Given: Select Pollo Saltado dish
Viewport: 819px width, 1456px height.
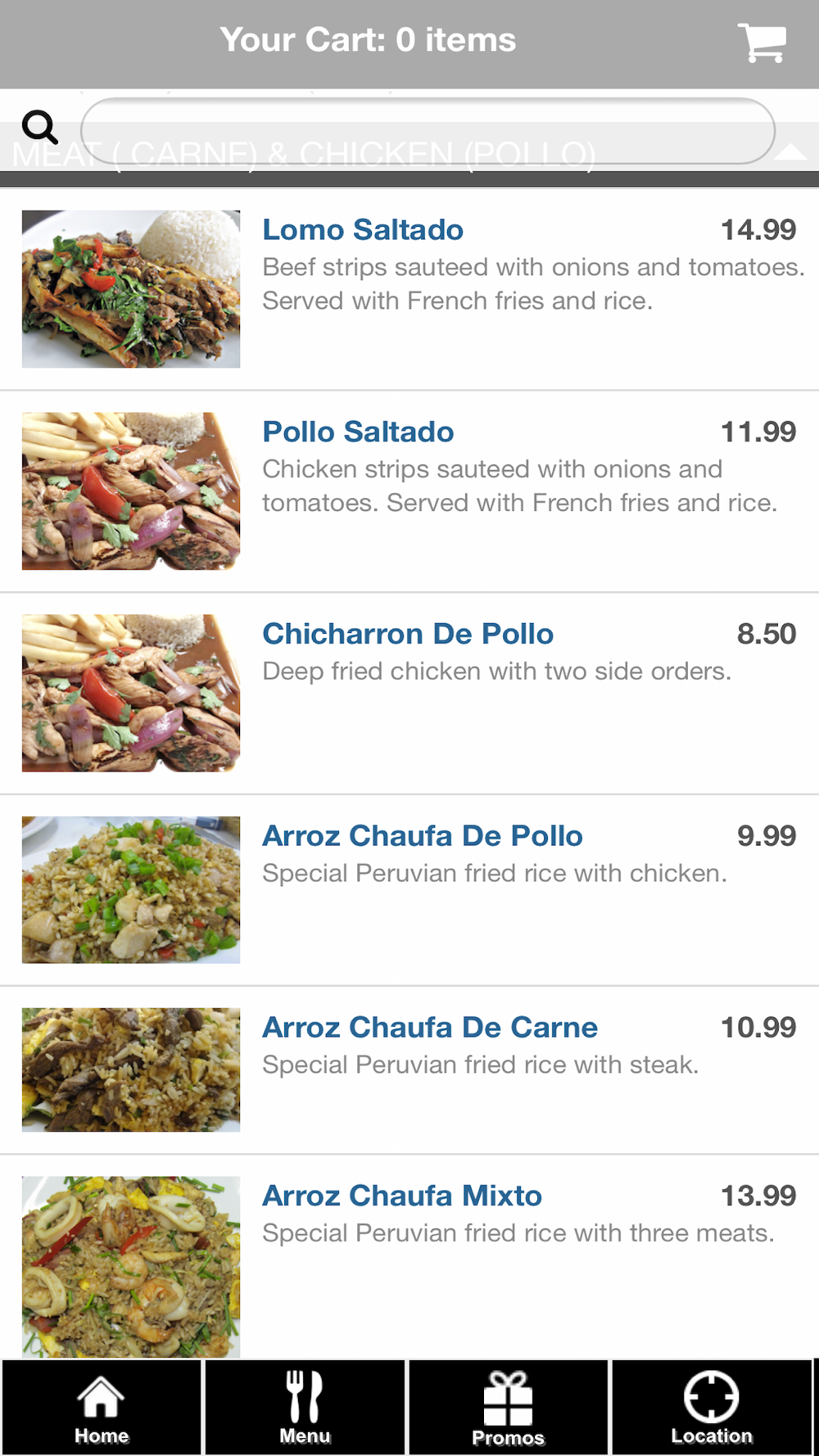Looking at the screenshot, I should [358, 432].
